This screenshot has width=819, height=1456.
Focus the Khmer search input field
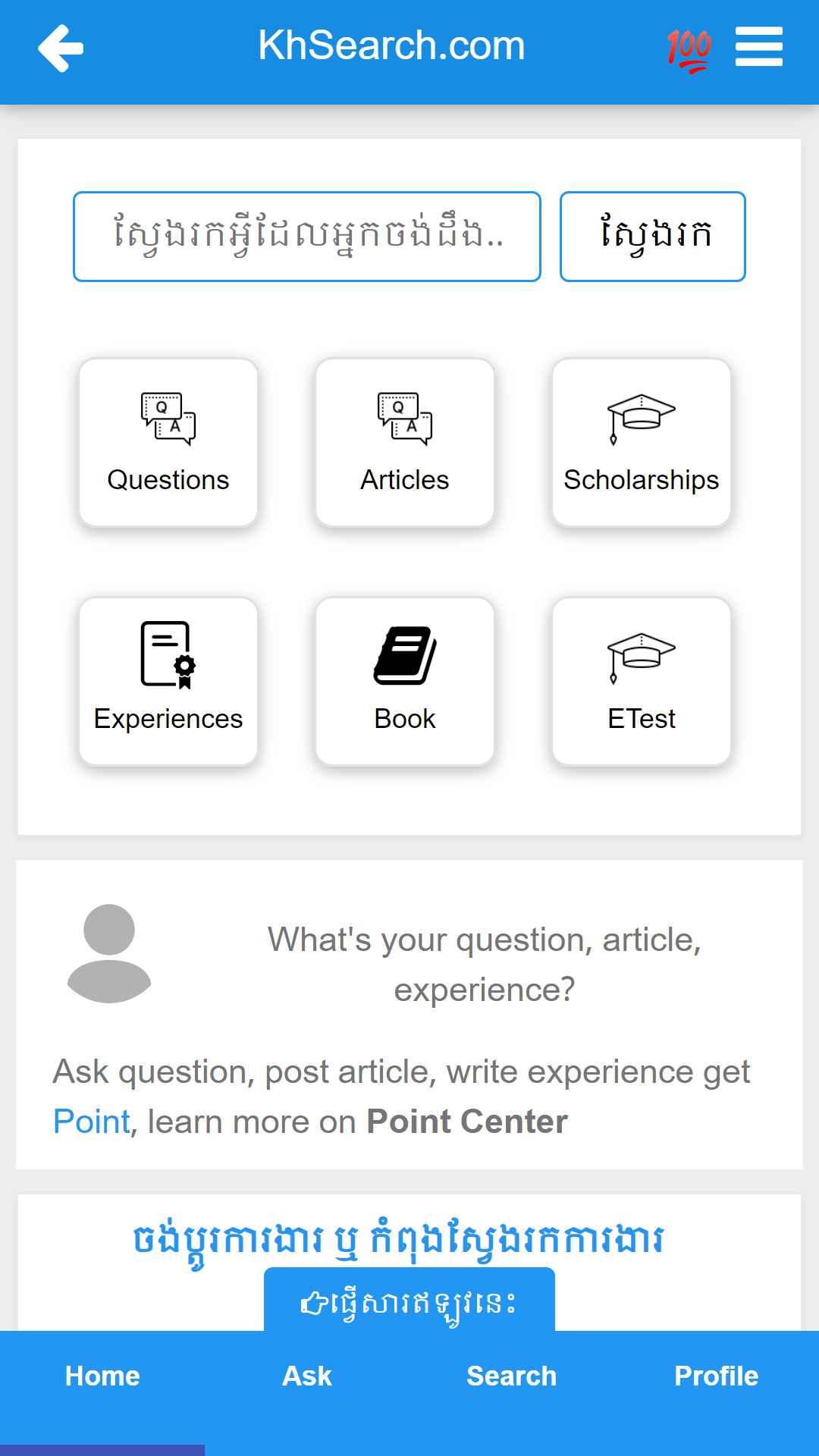pos(307,237)
